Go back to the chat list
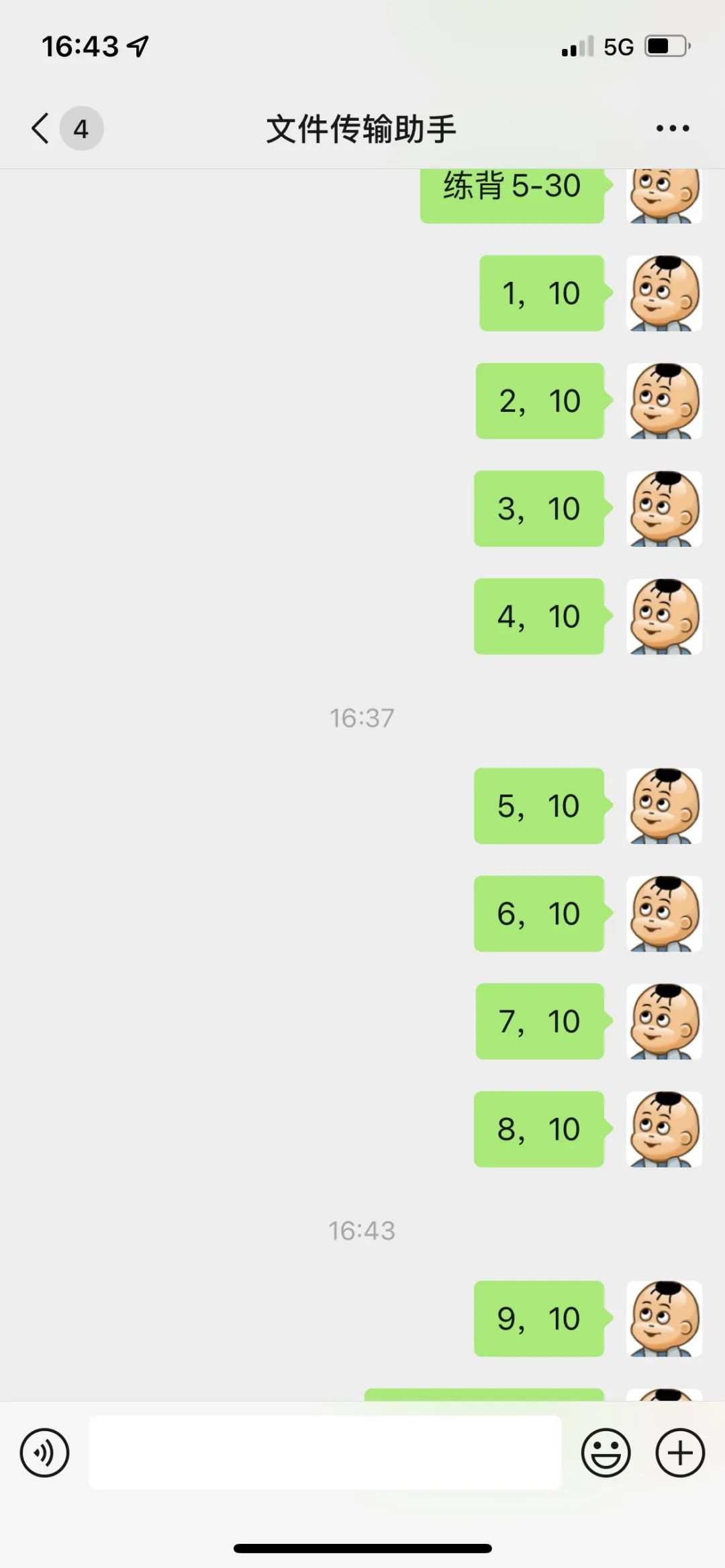This screenshot has width=725, height=1568. 42,128
